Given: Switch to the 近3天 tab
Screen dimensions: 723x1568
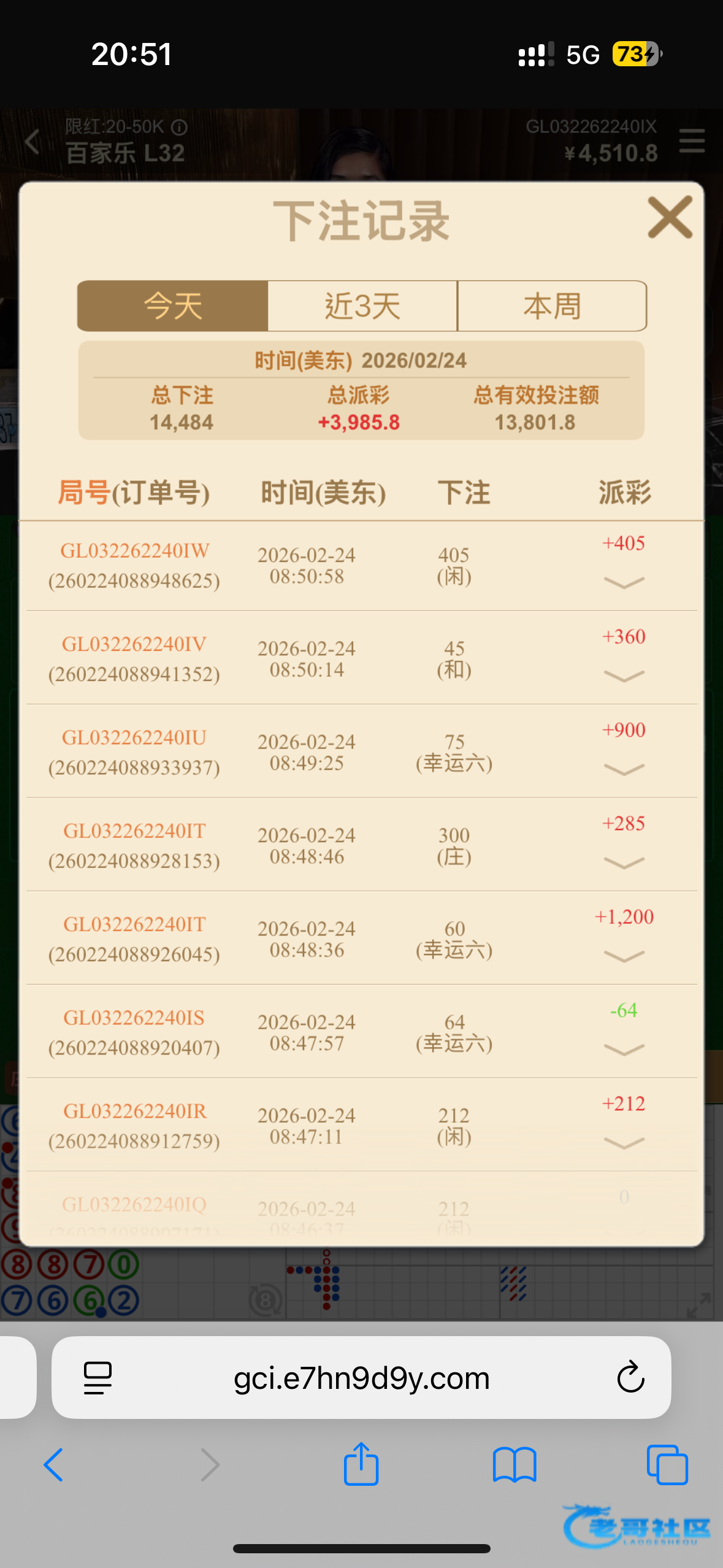Looking at the screenshot, I should (x=362, y=306).
